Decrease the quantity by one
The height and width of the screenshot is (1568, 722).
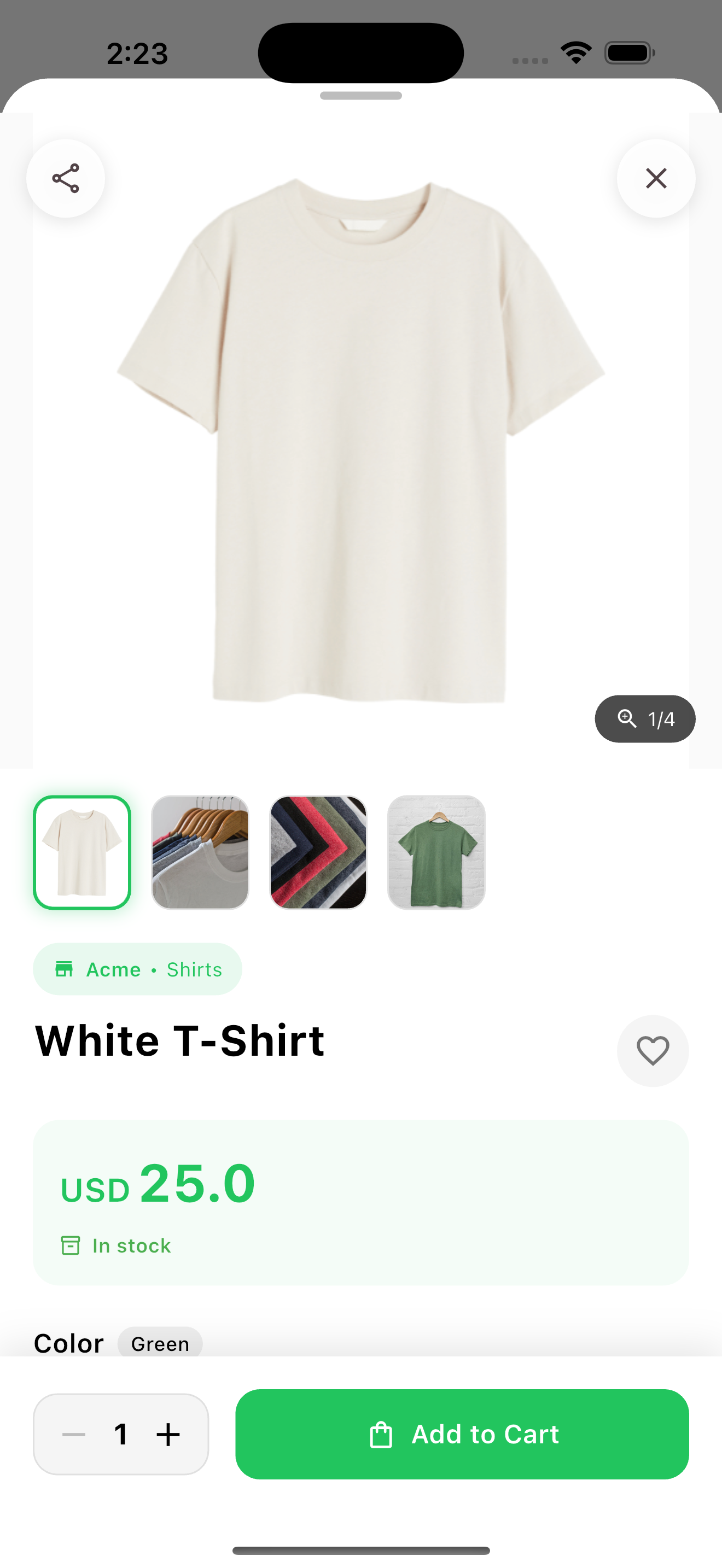coord(74,1435)
